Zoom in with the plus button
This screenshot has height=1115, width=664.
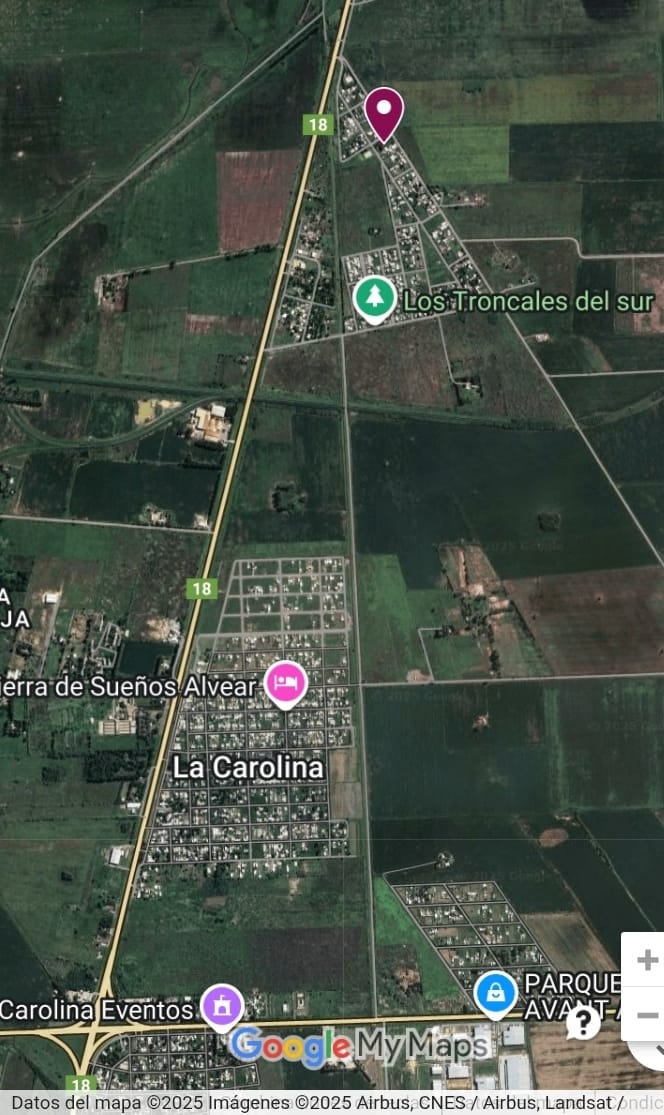(x=647, y=960)
